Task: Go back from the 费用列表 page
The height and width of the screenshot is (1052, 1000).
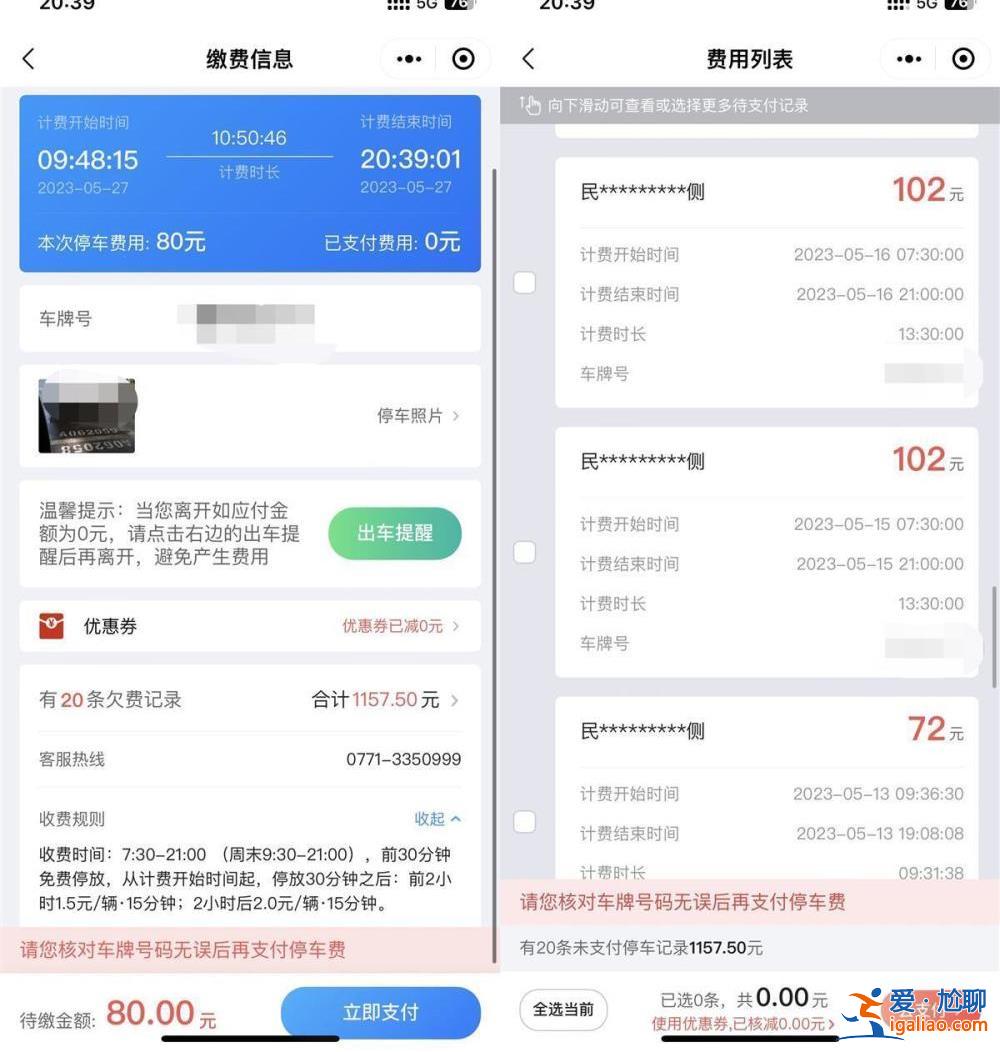Action: pyautogui.click(x=528, y=59)
